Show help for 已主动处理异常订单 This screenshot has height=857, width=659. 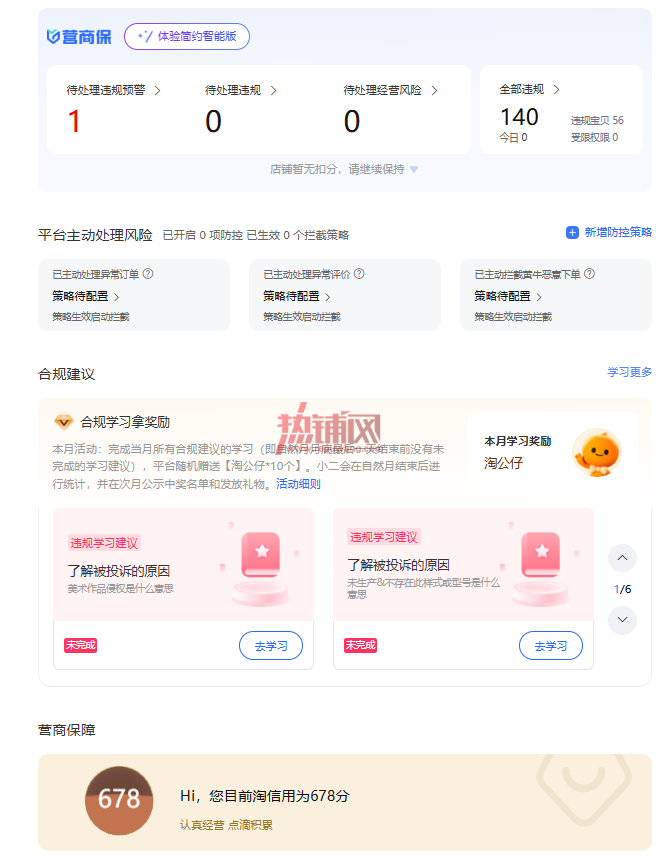(148, 274)
